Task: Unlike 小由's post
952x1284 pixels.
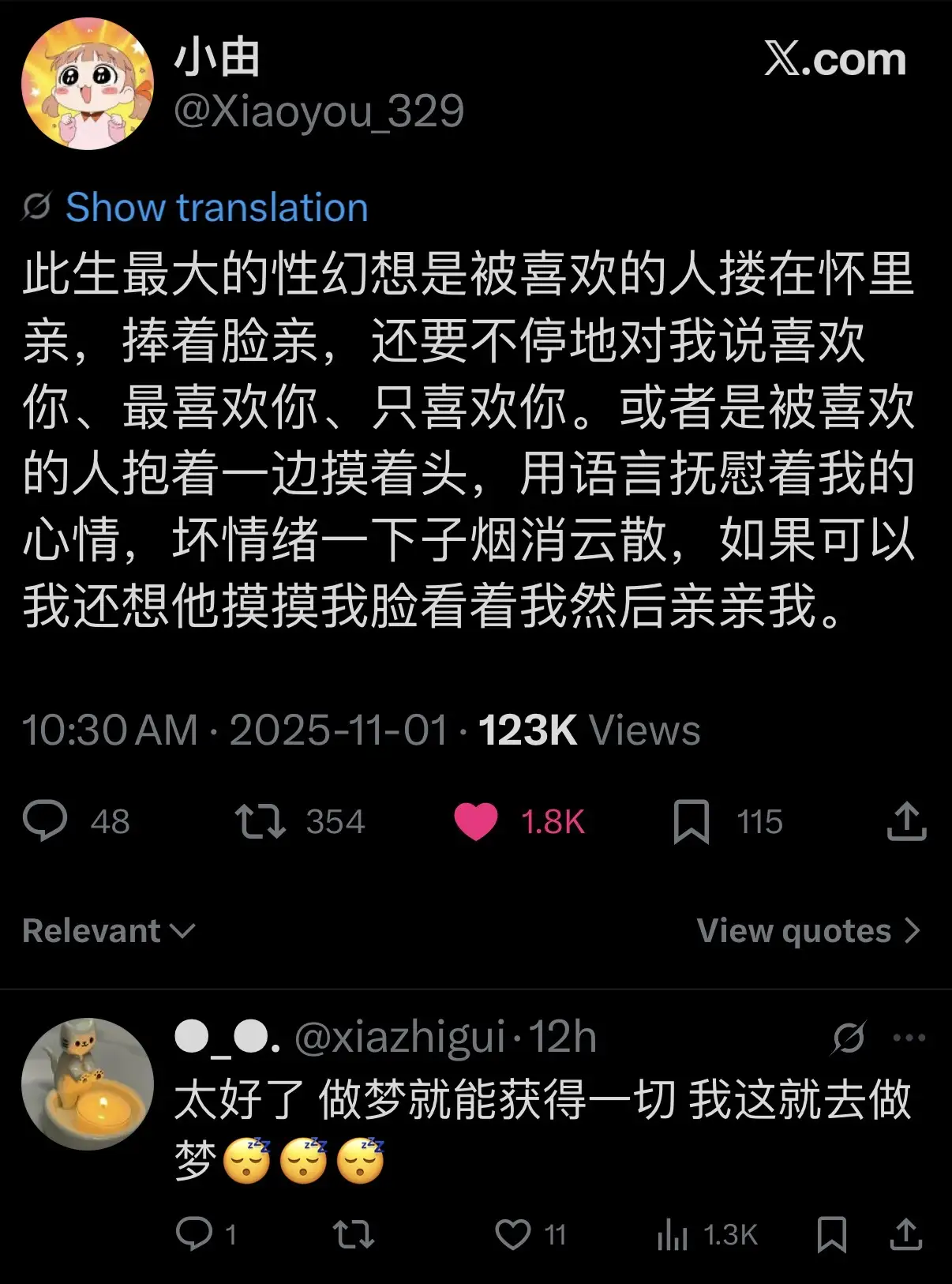Action: [x=476, y=821]
